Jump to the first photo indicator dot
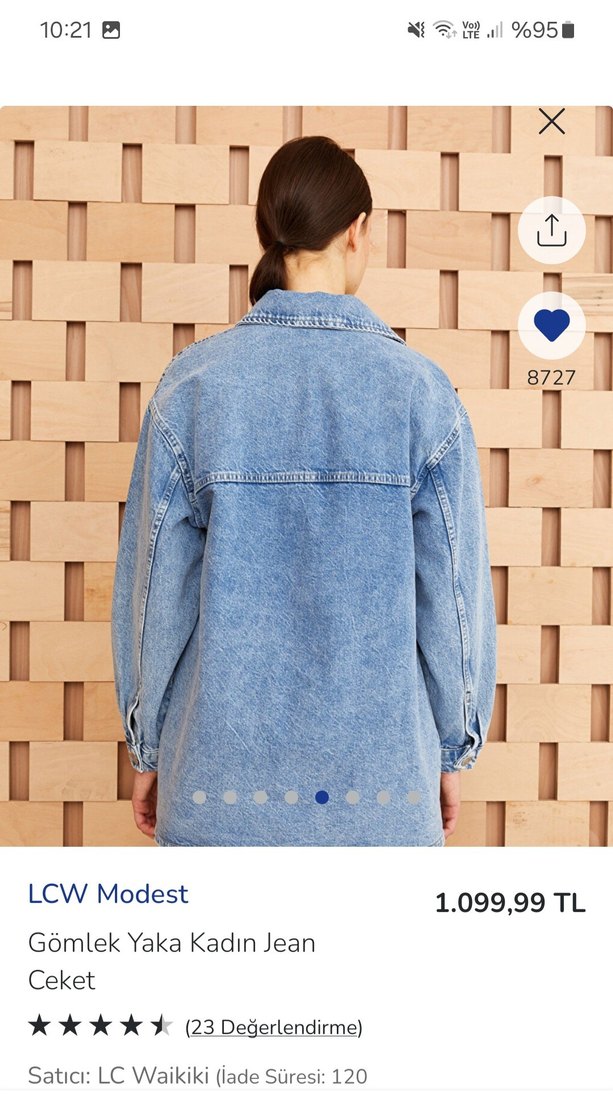The height and width of the screenshot is (1118, 613). [x=200, y=797]
